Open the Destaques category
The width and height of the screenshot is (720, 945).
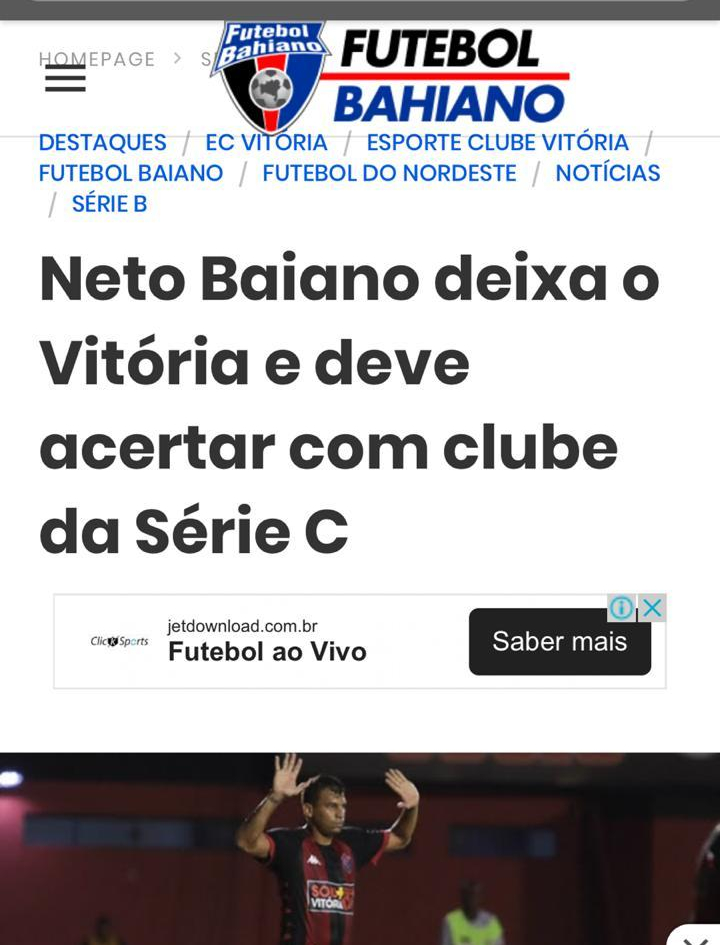[x=102, y=143]
